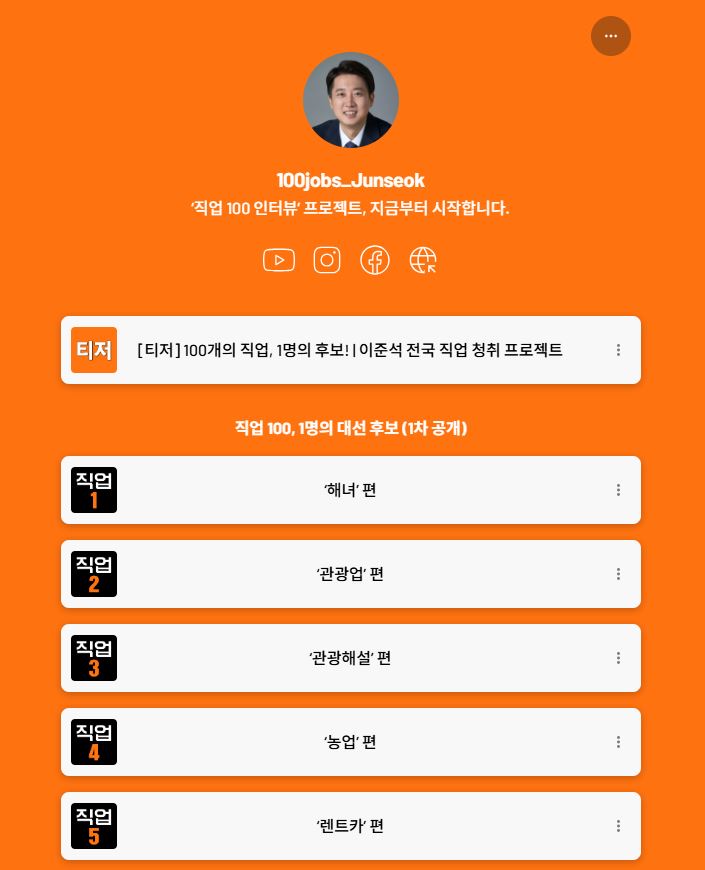This screenshot has height=870, width=705.
Task: Select the '관광해설' 편 link
Action: pyautogui.click(x=349, y=658)
